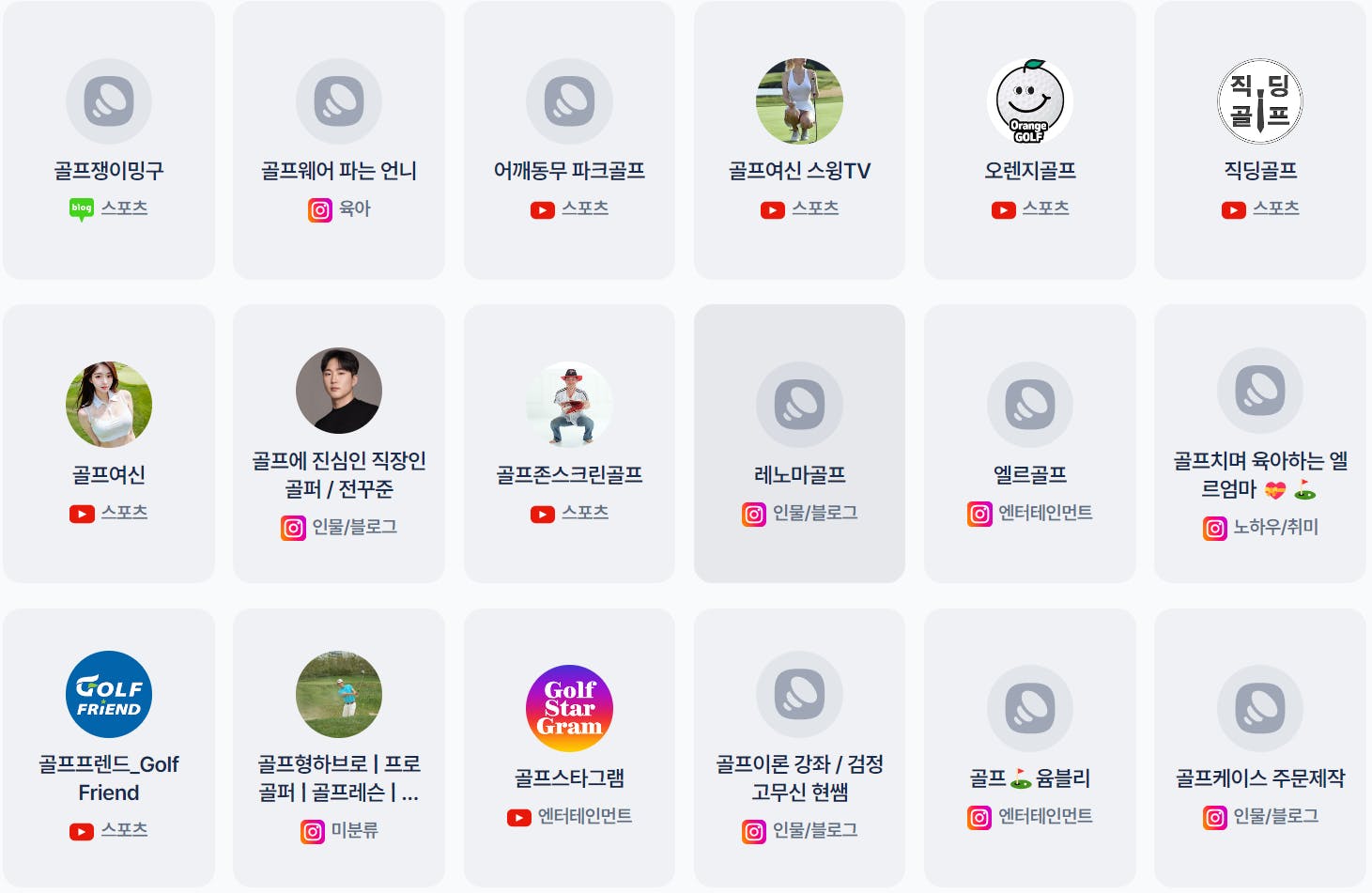Open the 골프쟁이밍구 blog card
The height and width of the screenshot is (893, 1372).
point(109,141)
